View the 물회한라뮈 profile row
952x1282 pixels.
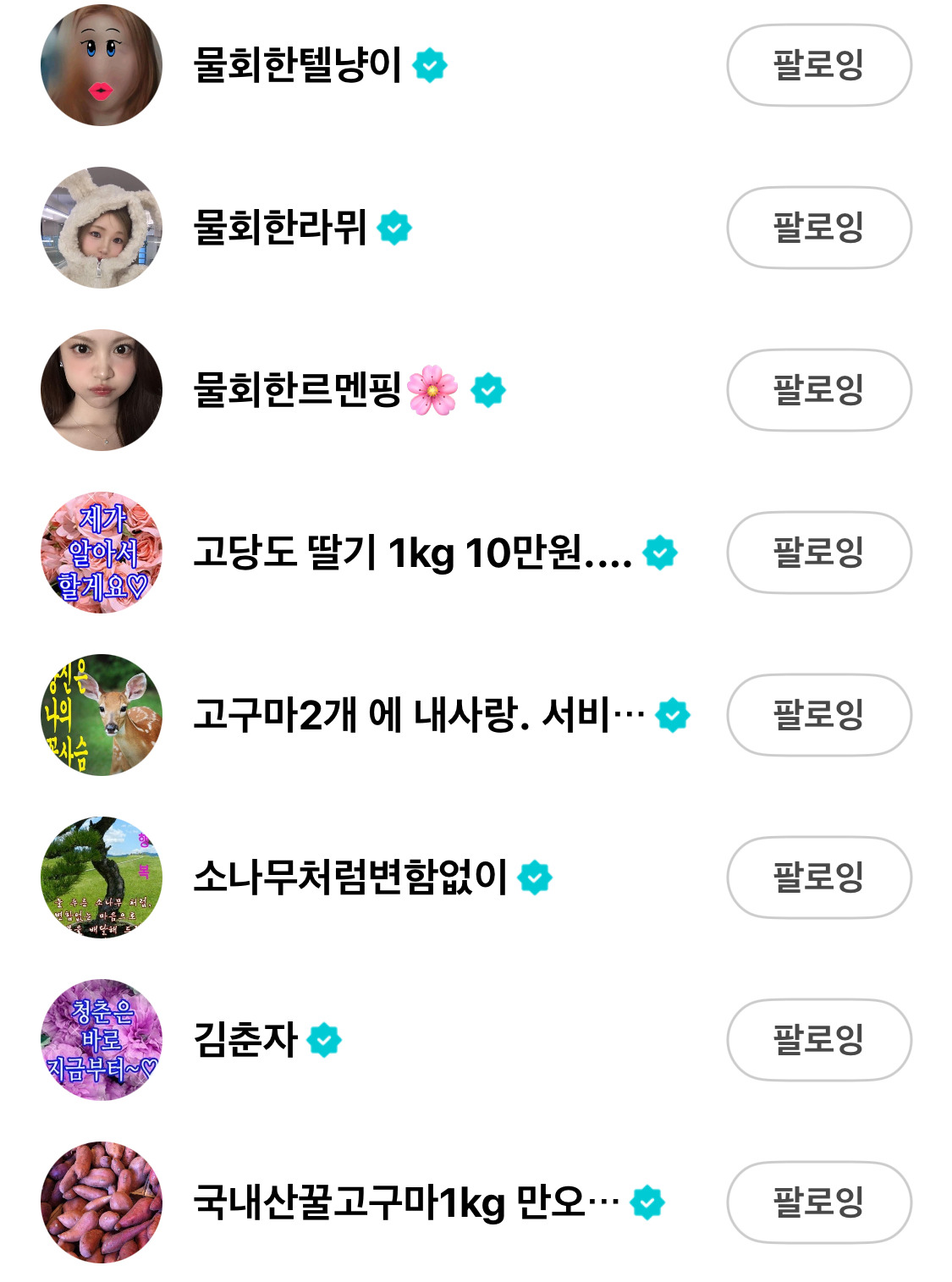tap(280, 228)
